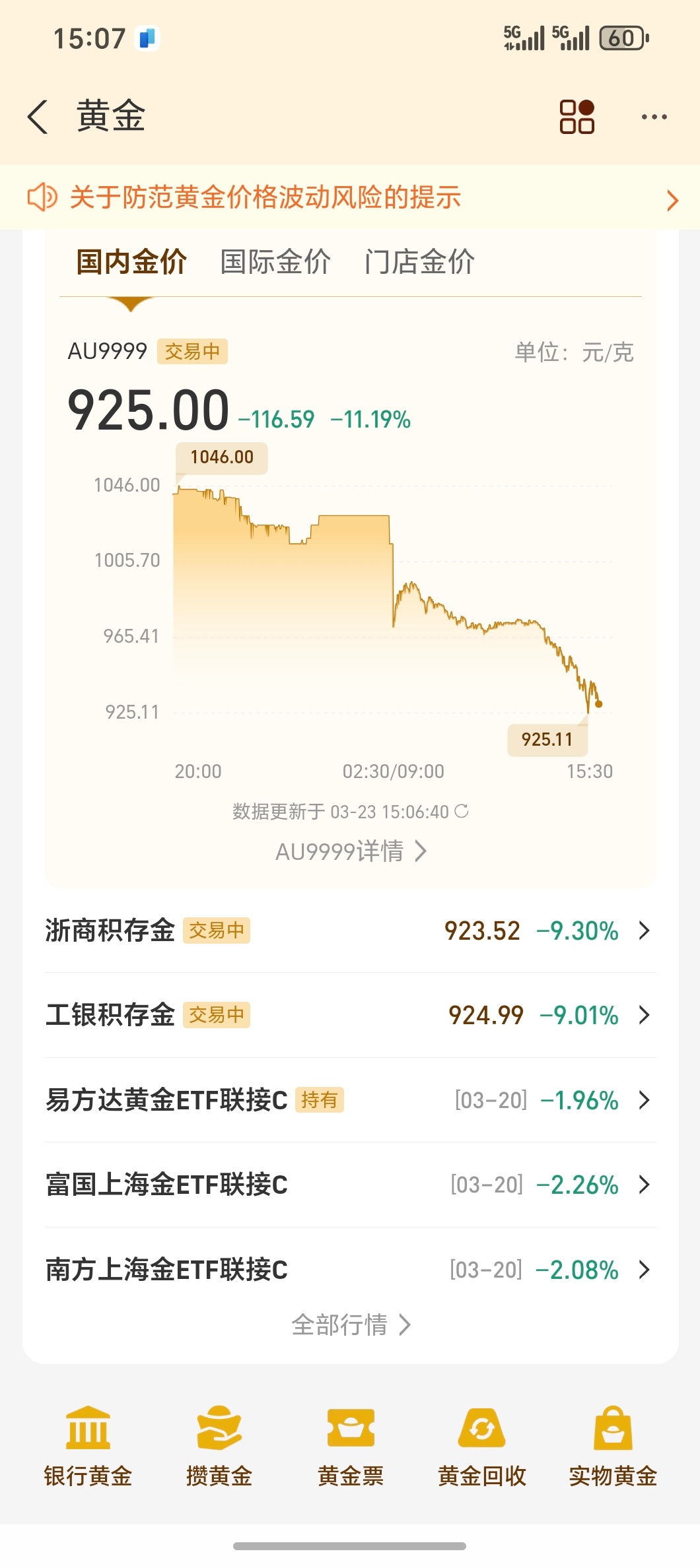Go back using the left arrow
This screenshot has width=700, height=1568.
(38, 116)
